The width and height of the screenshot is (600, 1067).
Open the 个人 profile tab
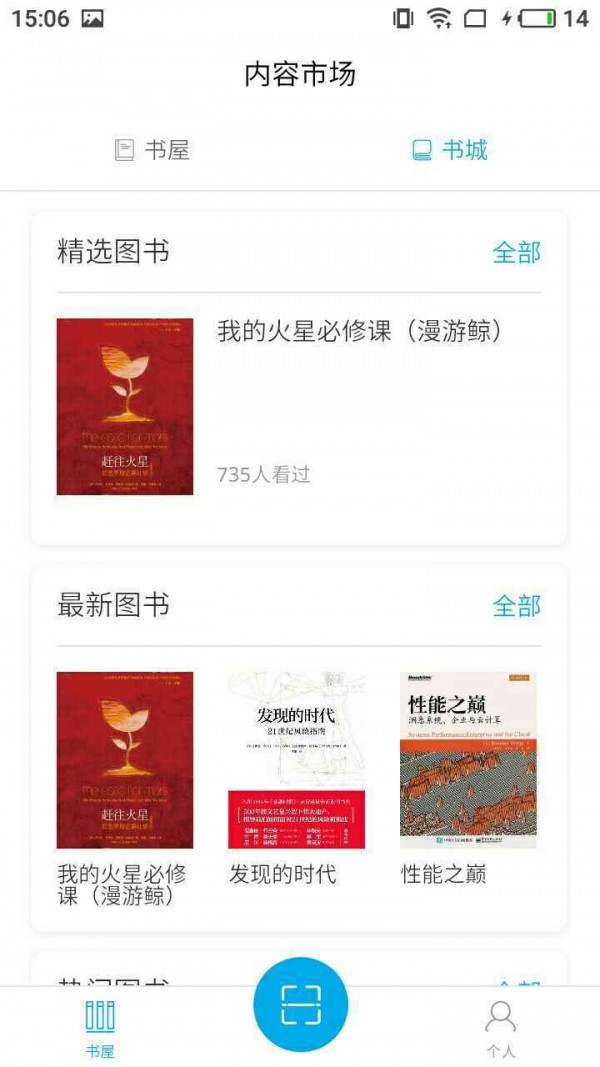(x=500, y=1027)
